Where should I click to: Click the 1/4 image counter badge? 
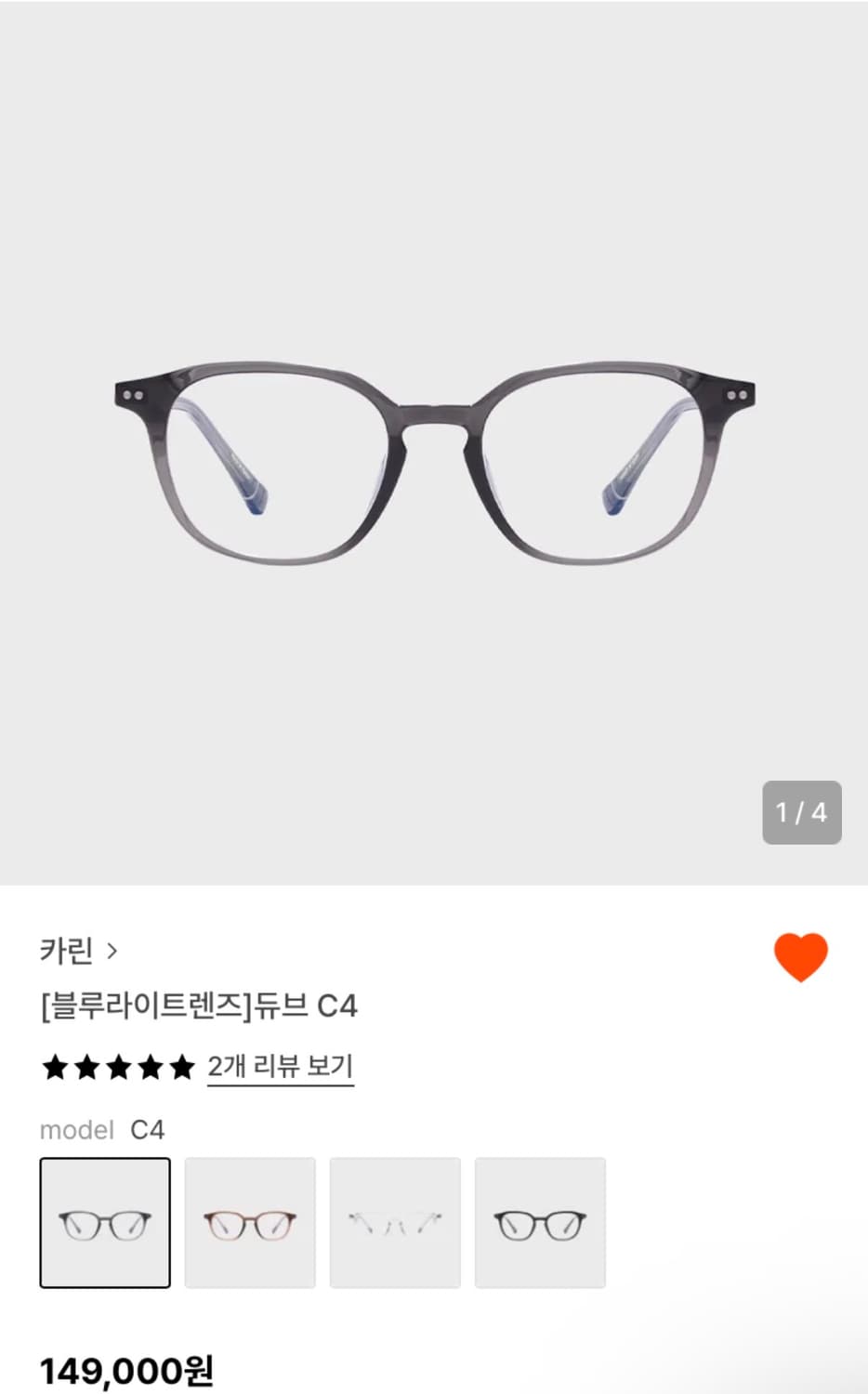(801, 811)
